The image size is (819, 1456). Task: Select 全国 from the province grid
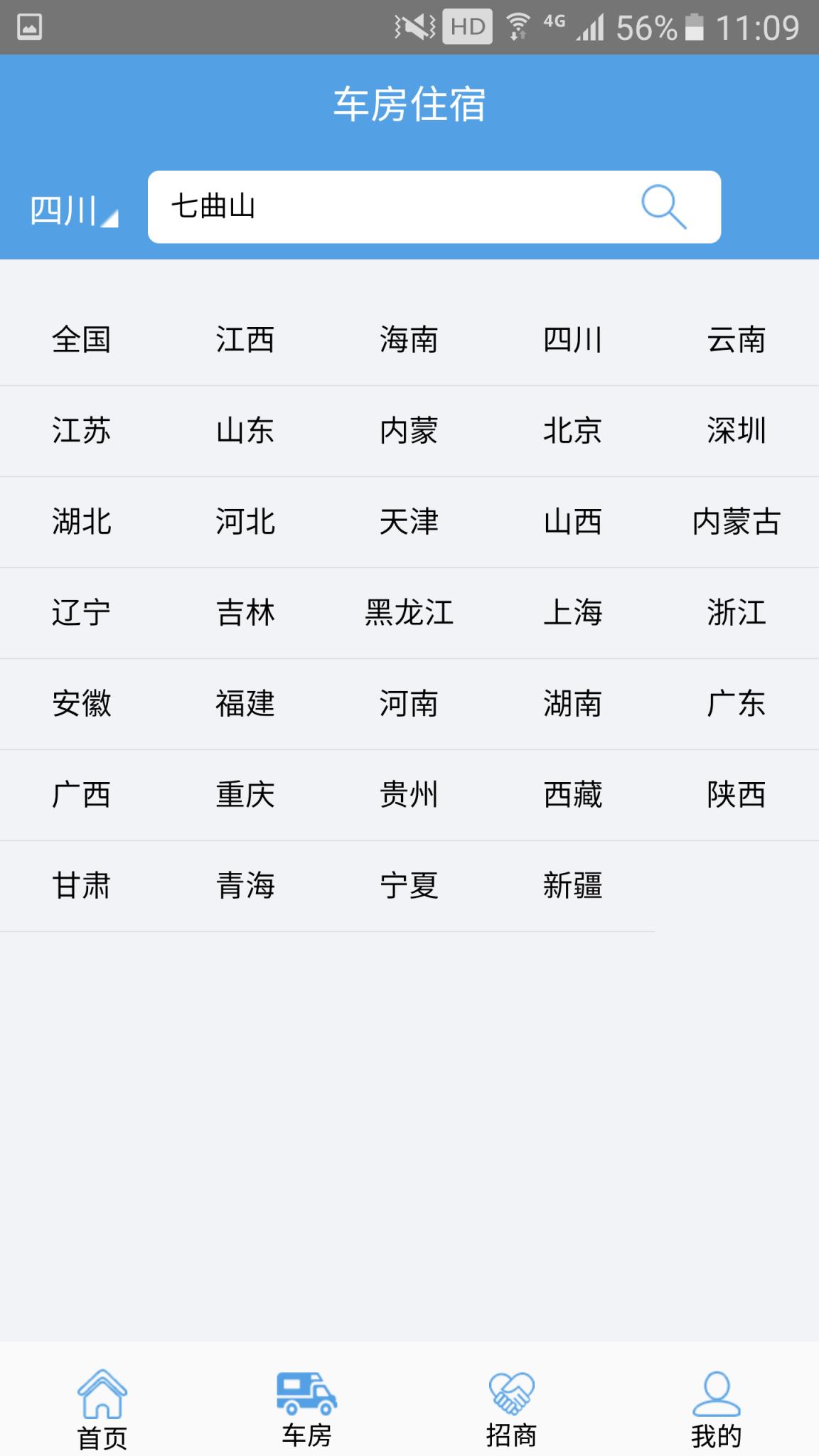[x=82, y=339]
